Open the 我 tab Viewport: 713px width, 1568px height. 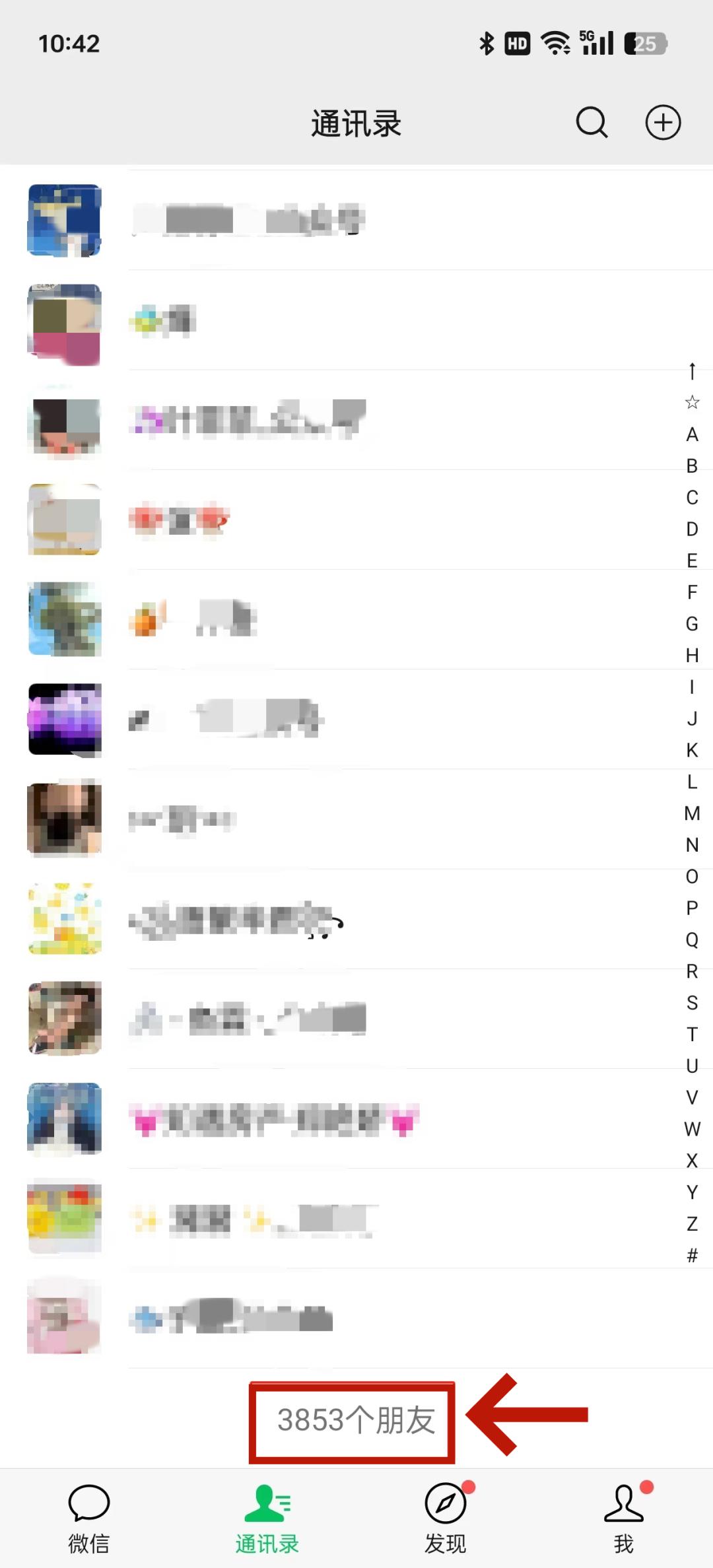tap(624, 1518)
